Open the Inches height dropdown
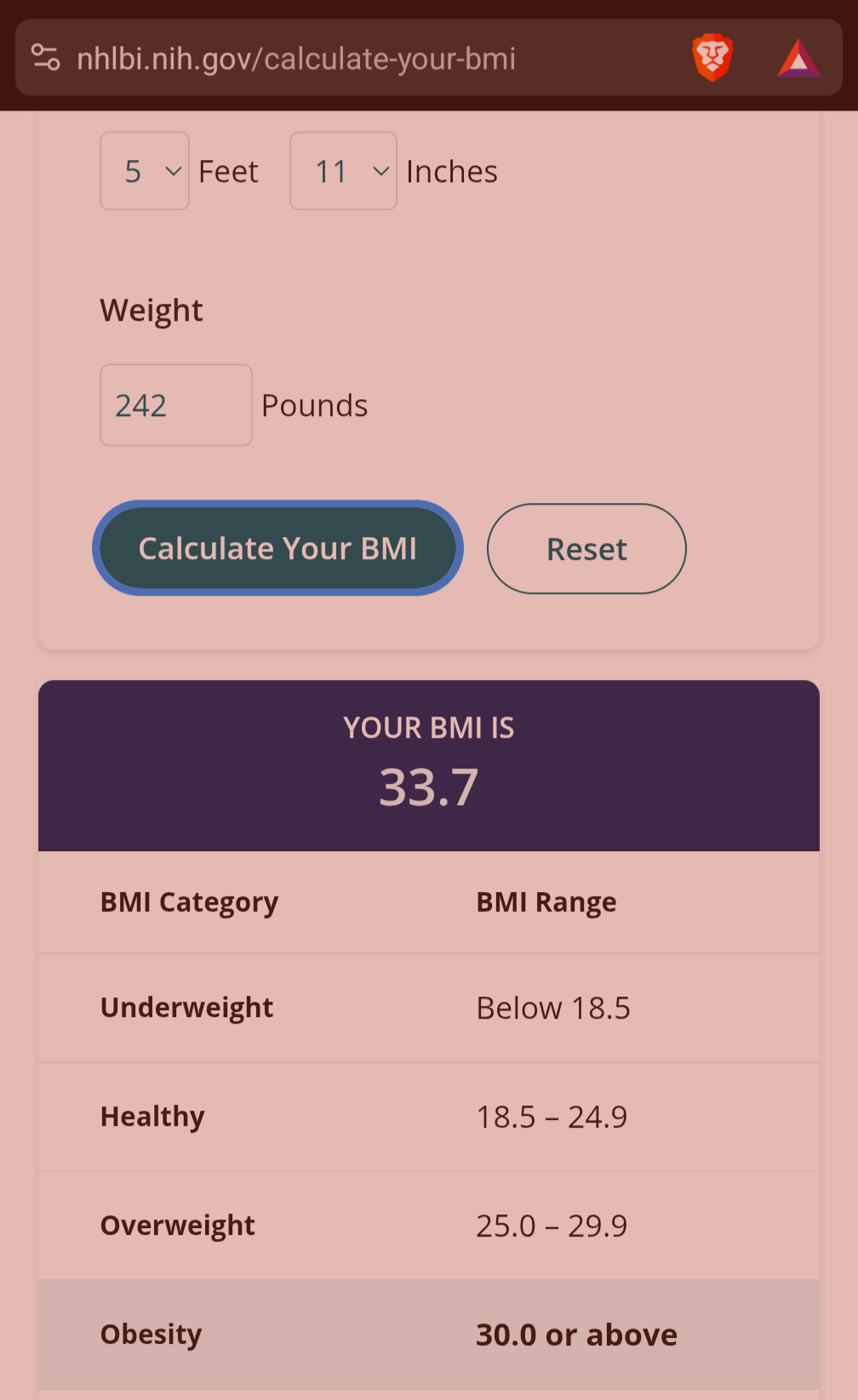 343,171
